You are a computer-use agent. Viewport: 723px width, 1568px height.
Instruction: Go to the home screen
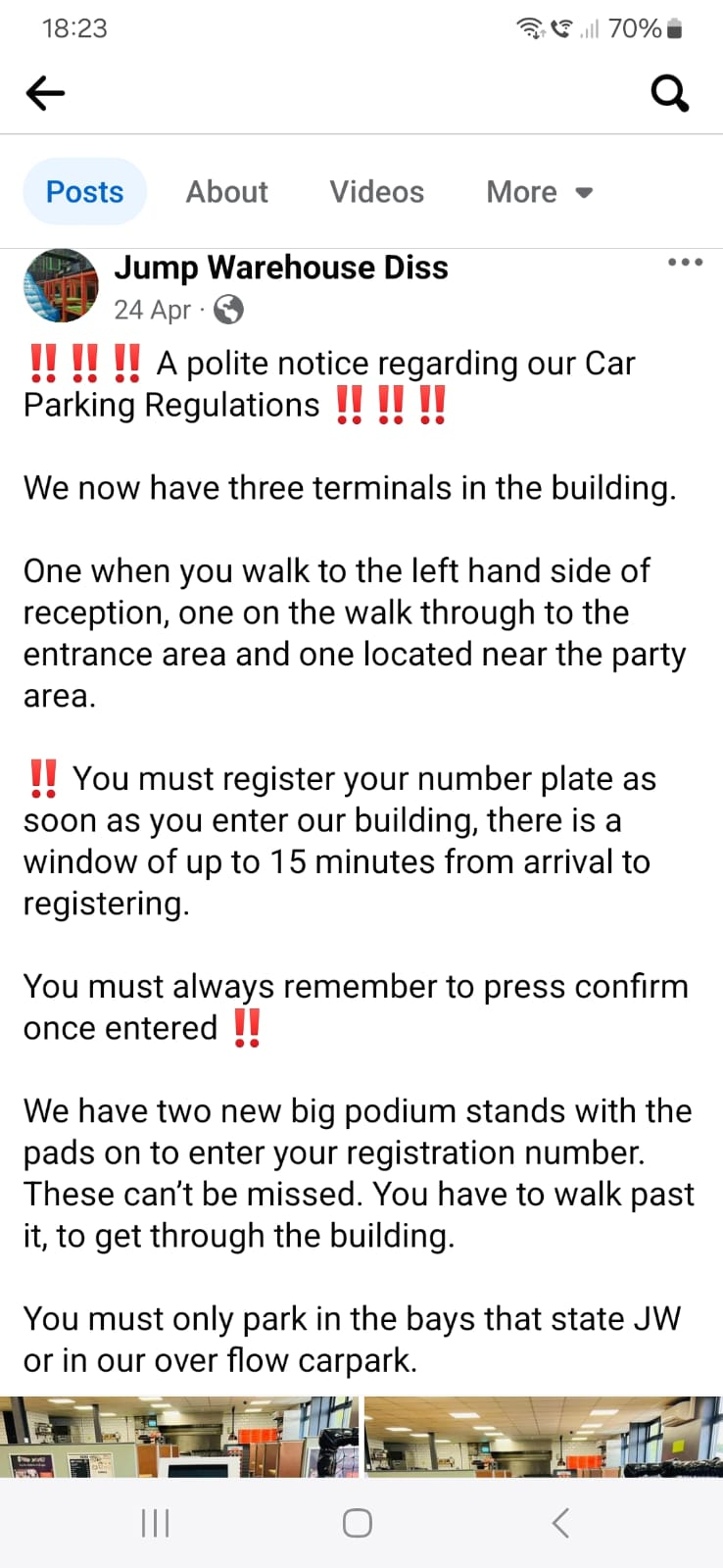click(358, 1523)
